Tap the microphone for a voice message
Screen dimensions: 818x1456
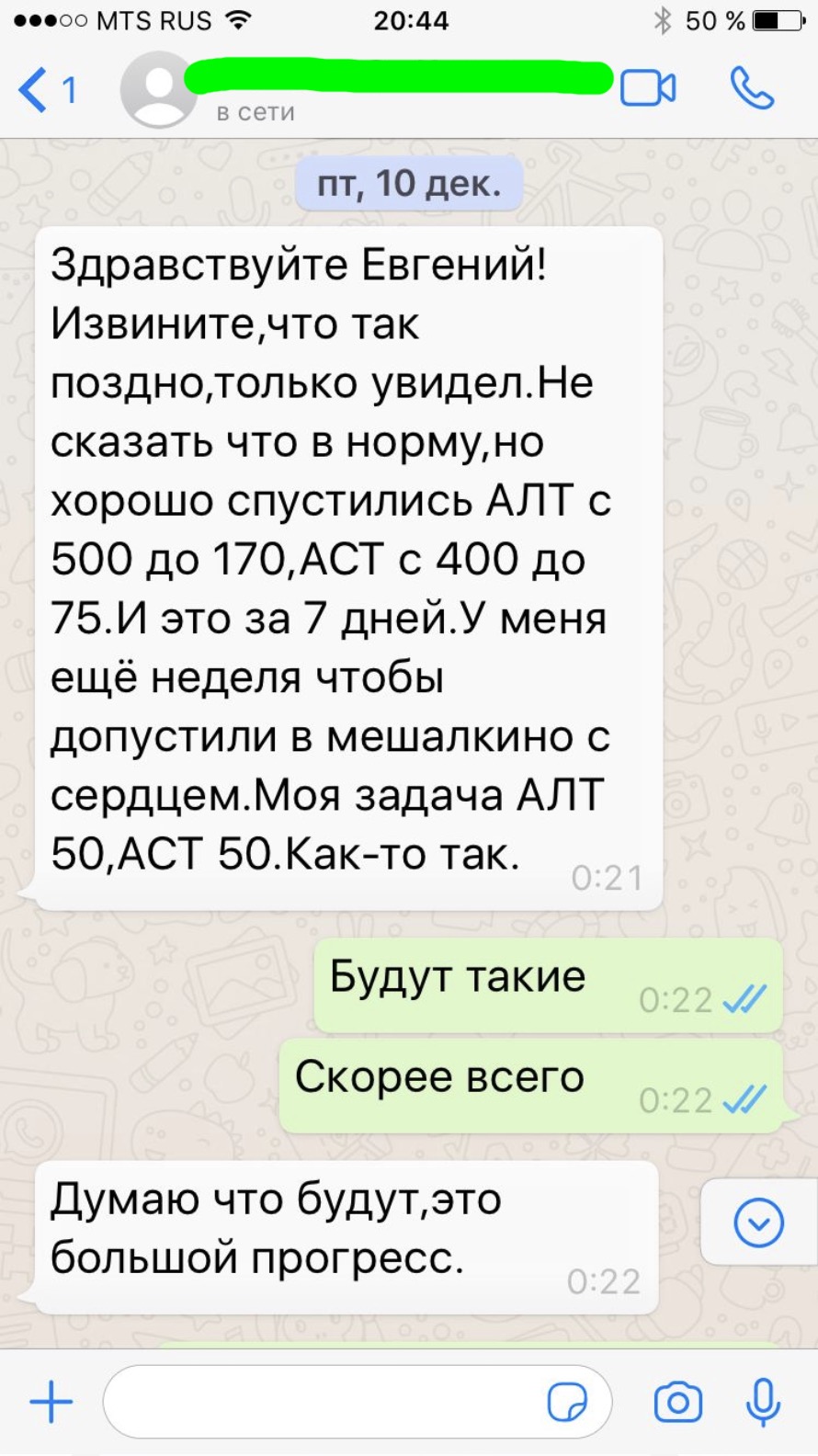(763, 1403)
